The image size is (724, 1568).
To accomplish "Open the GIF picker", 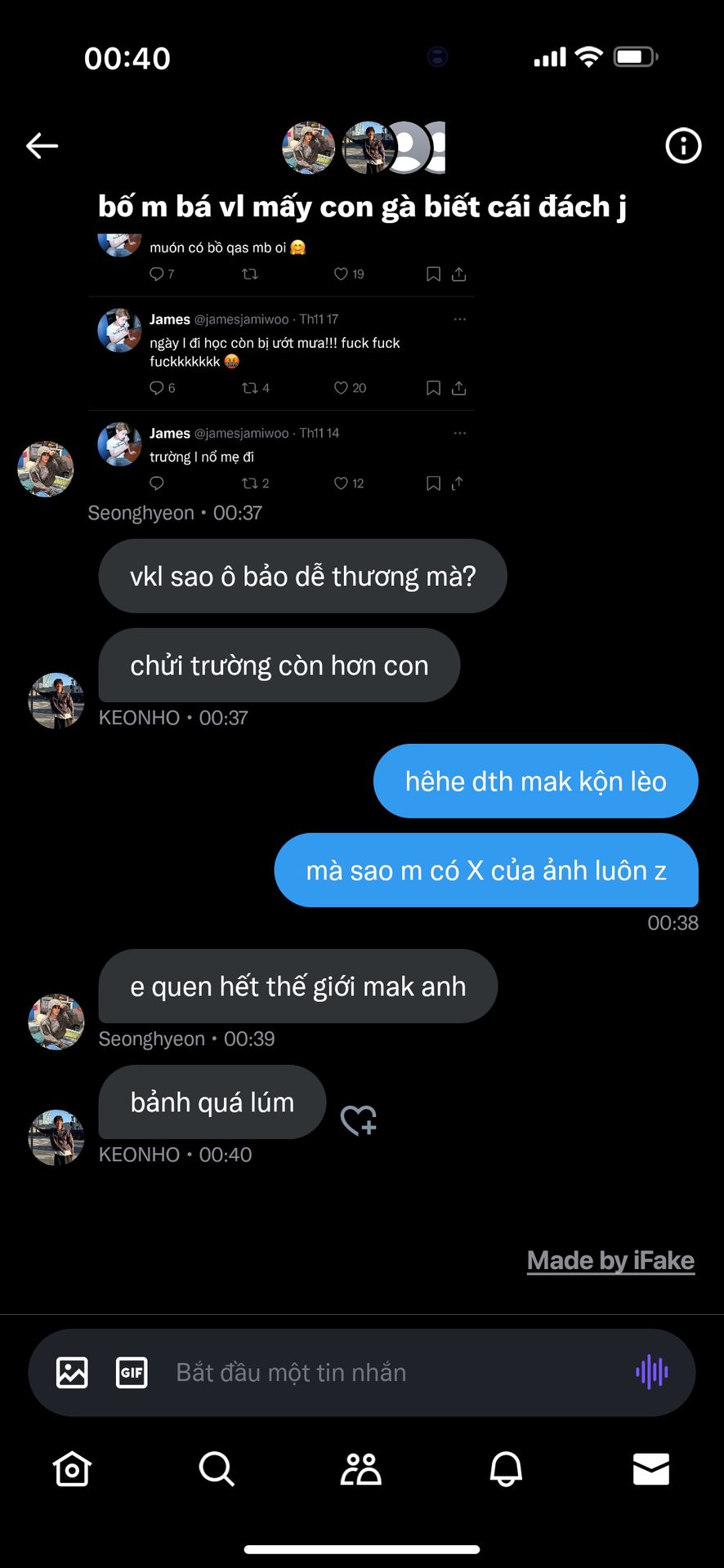I will (132, 1372).
